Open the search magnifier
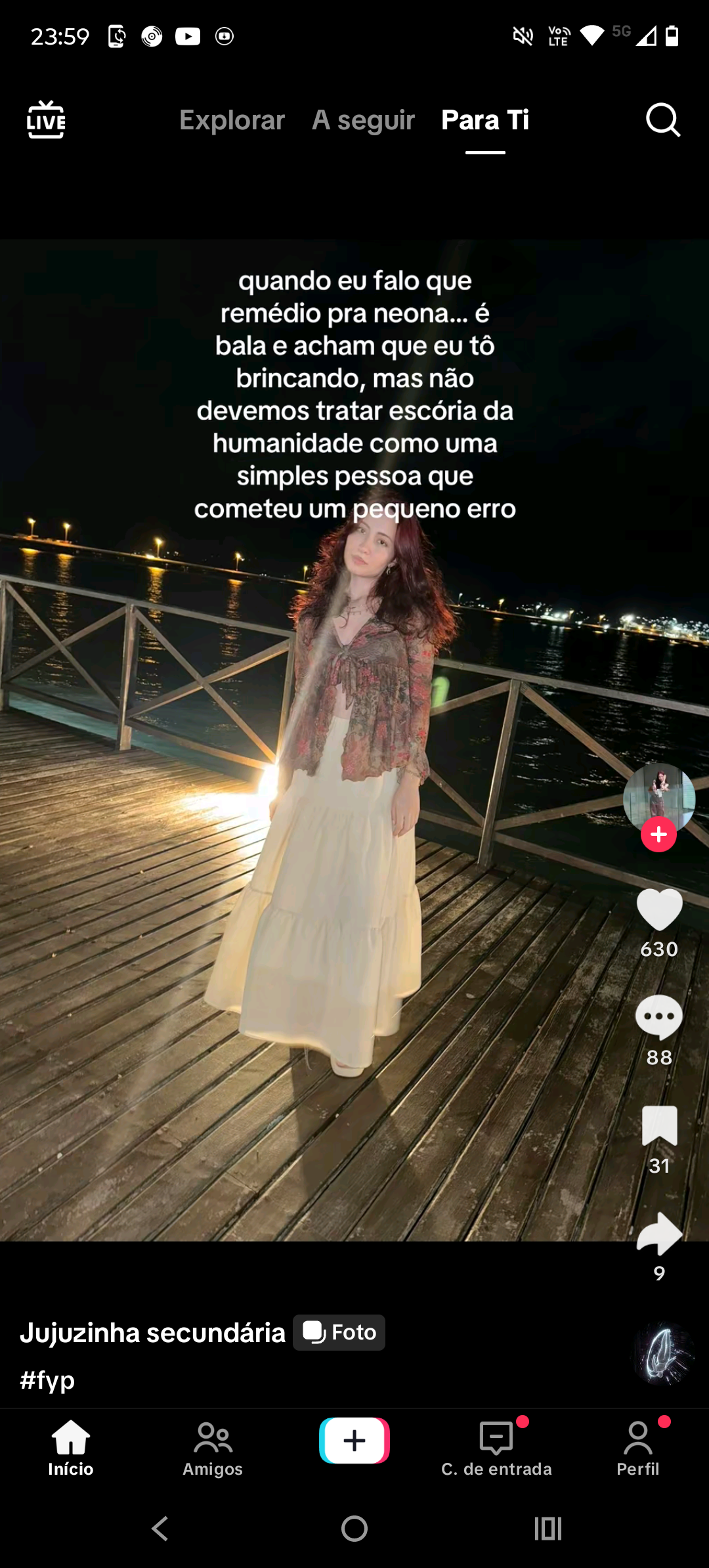Image resolution: width=709 pixels, height=1568 pixels. (x=662, y=120)
